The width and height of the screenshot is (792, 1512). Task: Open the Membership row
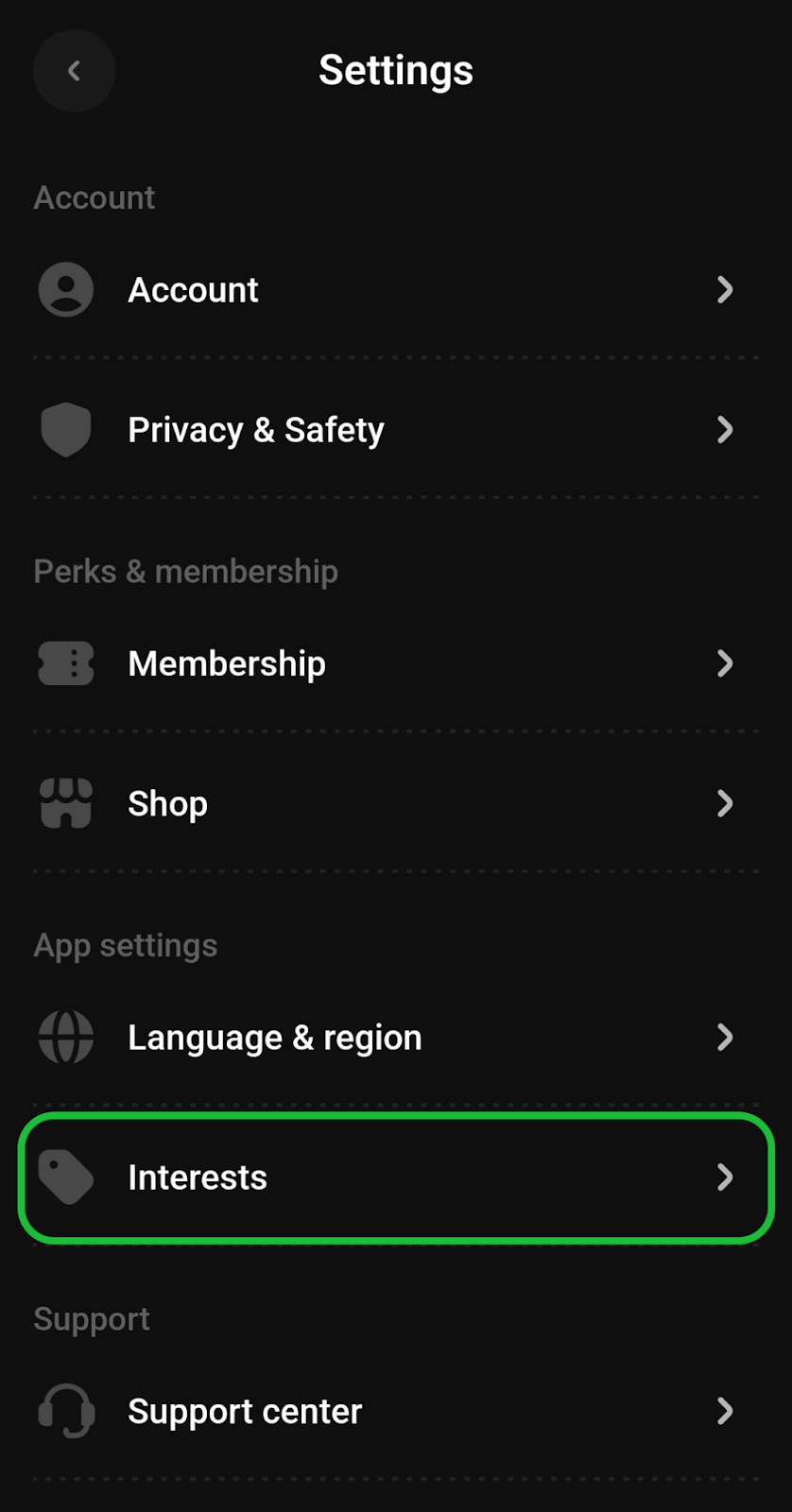click(395, 663)
